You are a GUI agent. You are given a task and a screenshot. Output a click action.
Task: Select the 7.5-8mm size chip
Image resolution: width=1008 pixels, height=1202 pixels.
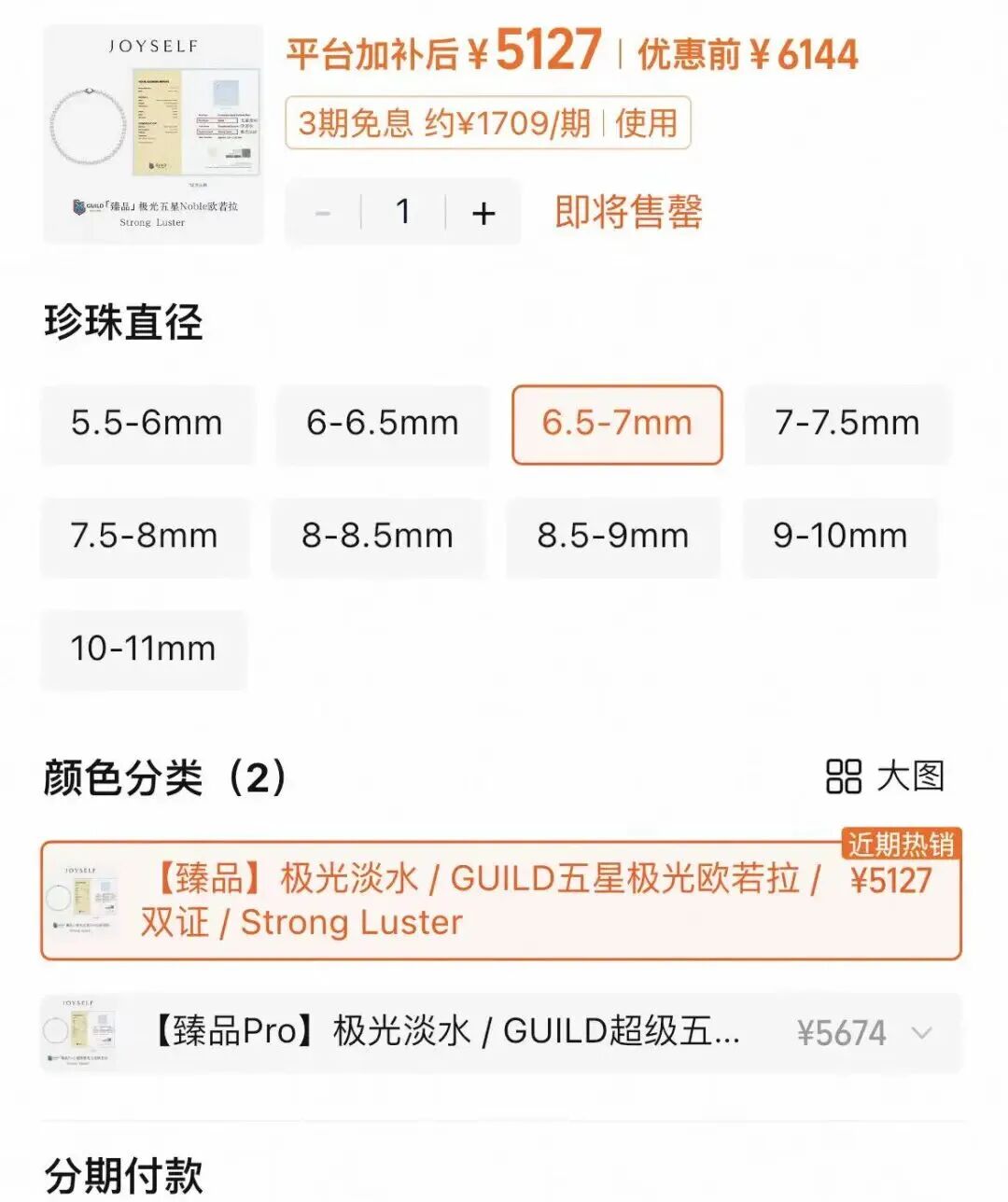144,537
